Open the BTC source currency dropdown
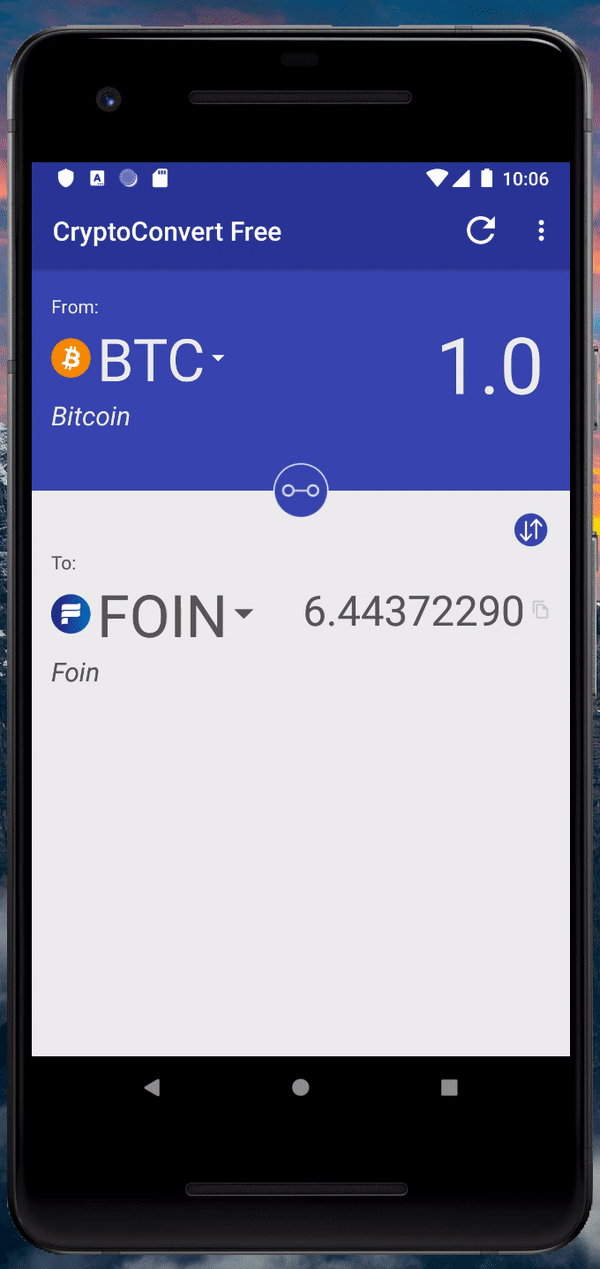This screenshot has height=1269, width=600. [138, 360]
